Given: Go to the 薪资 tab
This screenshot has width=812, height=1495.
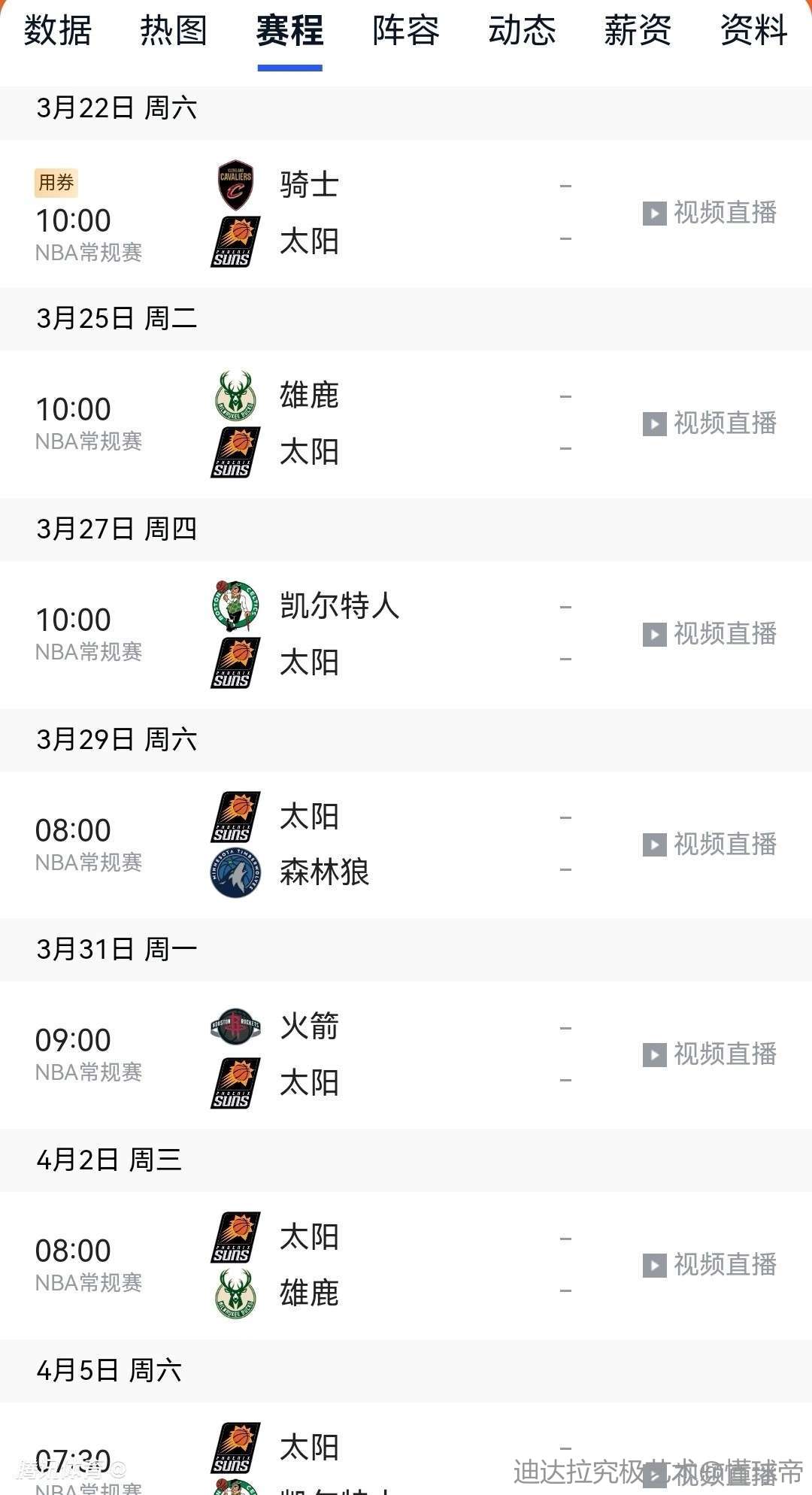Looking at the screenshot, I should 638,32.
